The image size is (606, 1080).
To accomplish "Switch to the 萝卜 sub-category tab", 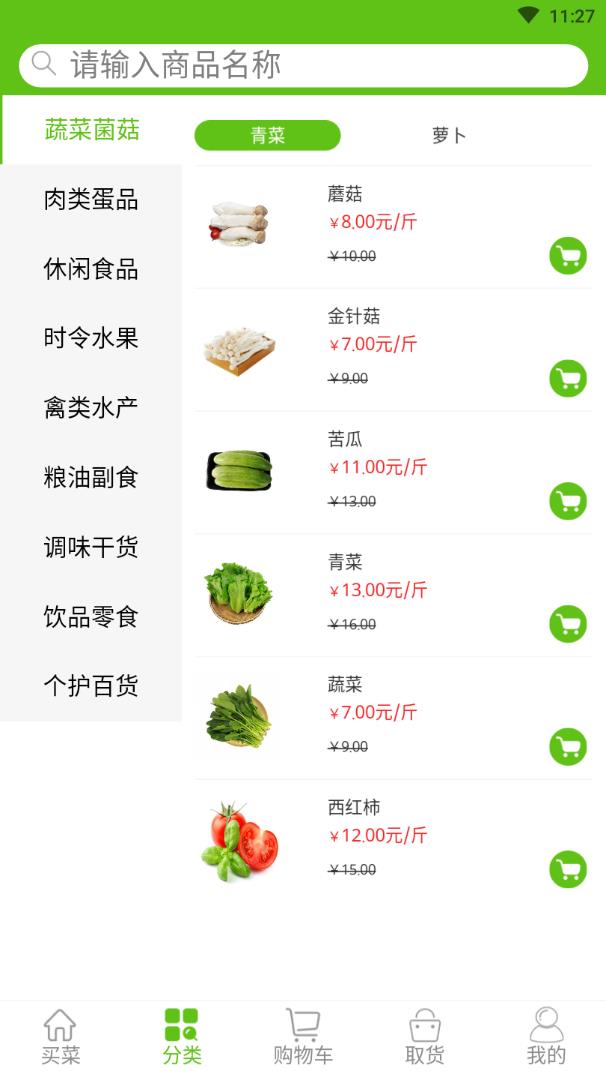I will coord(449,135).
